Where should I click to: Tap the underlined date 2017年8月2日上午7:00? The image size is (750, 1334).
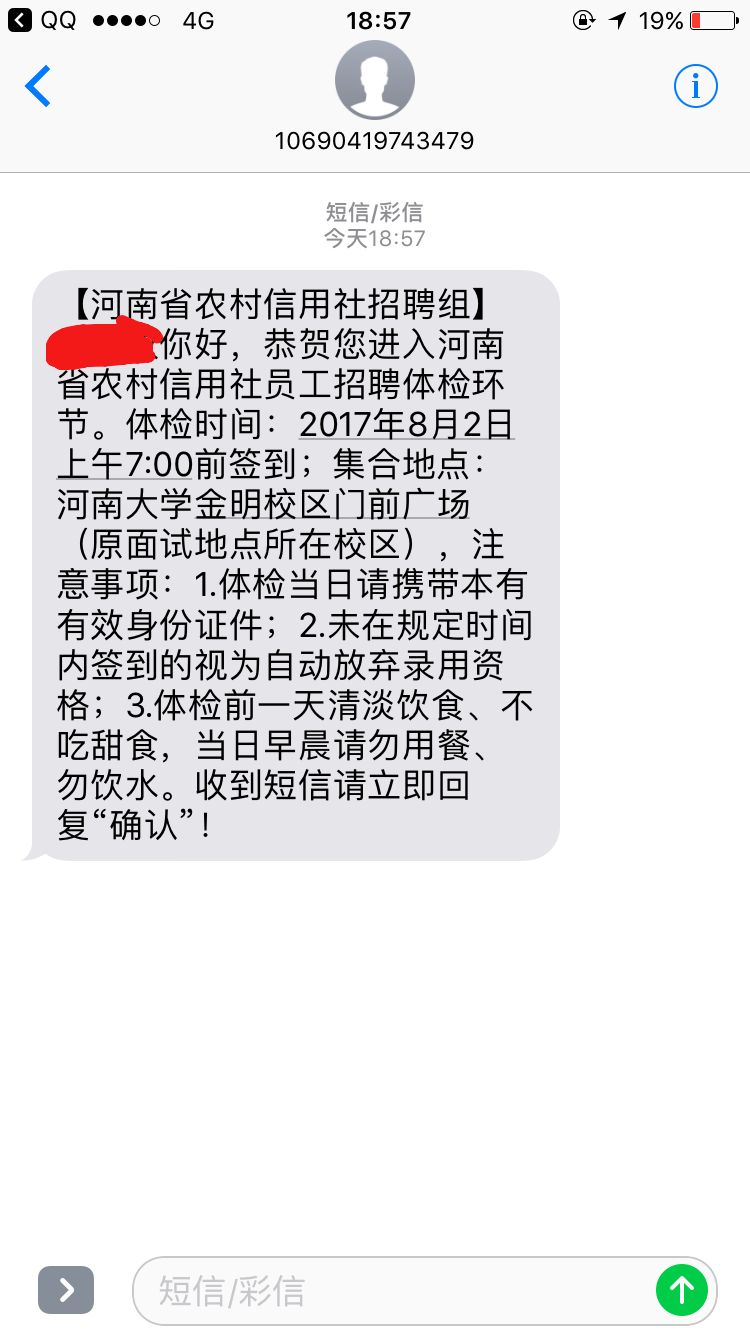(x=405, y=425)
